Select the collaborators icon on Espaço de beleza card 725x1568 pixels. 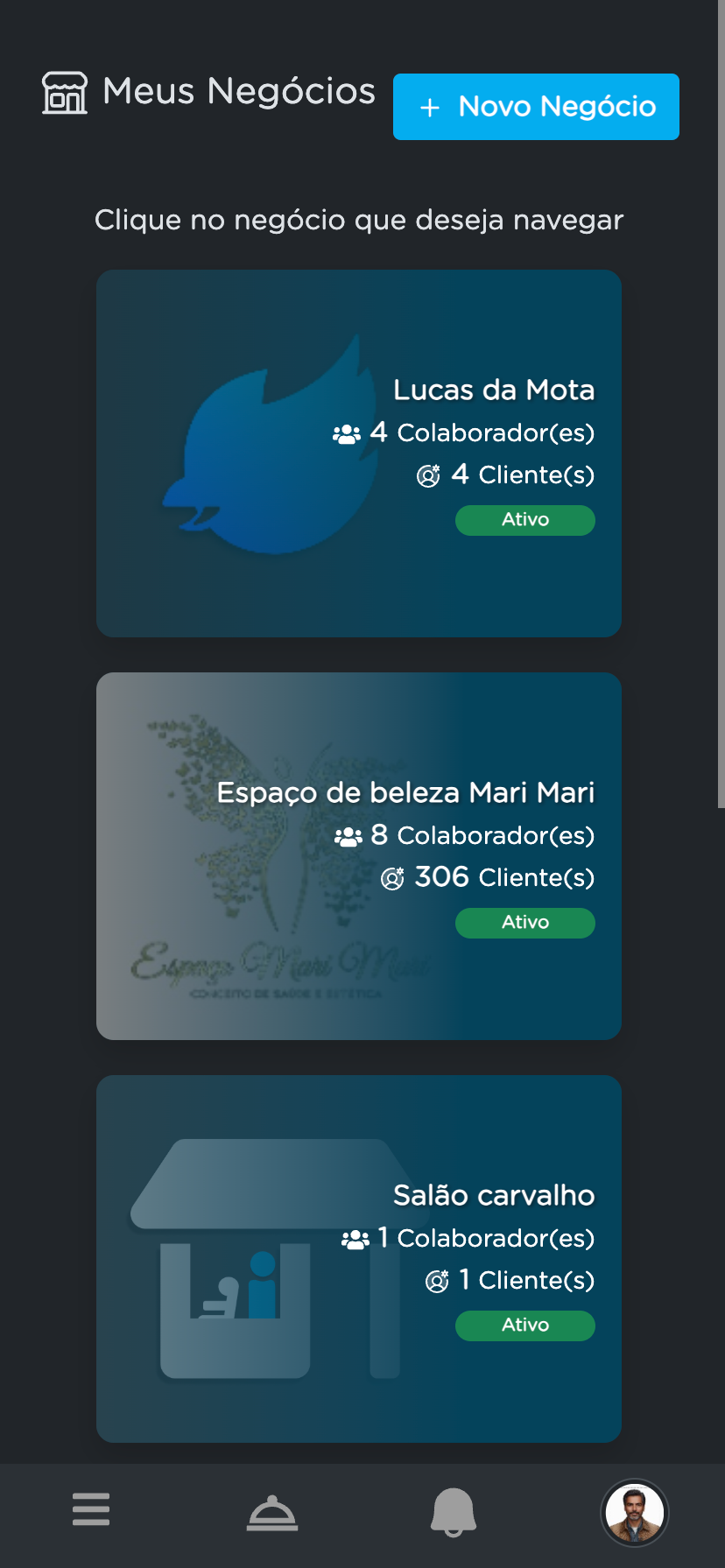point(347,835)
